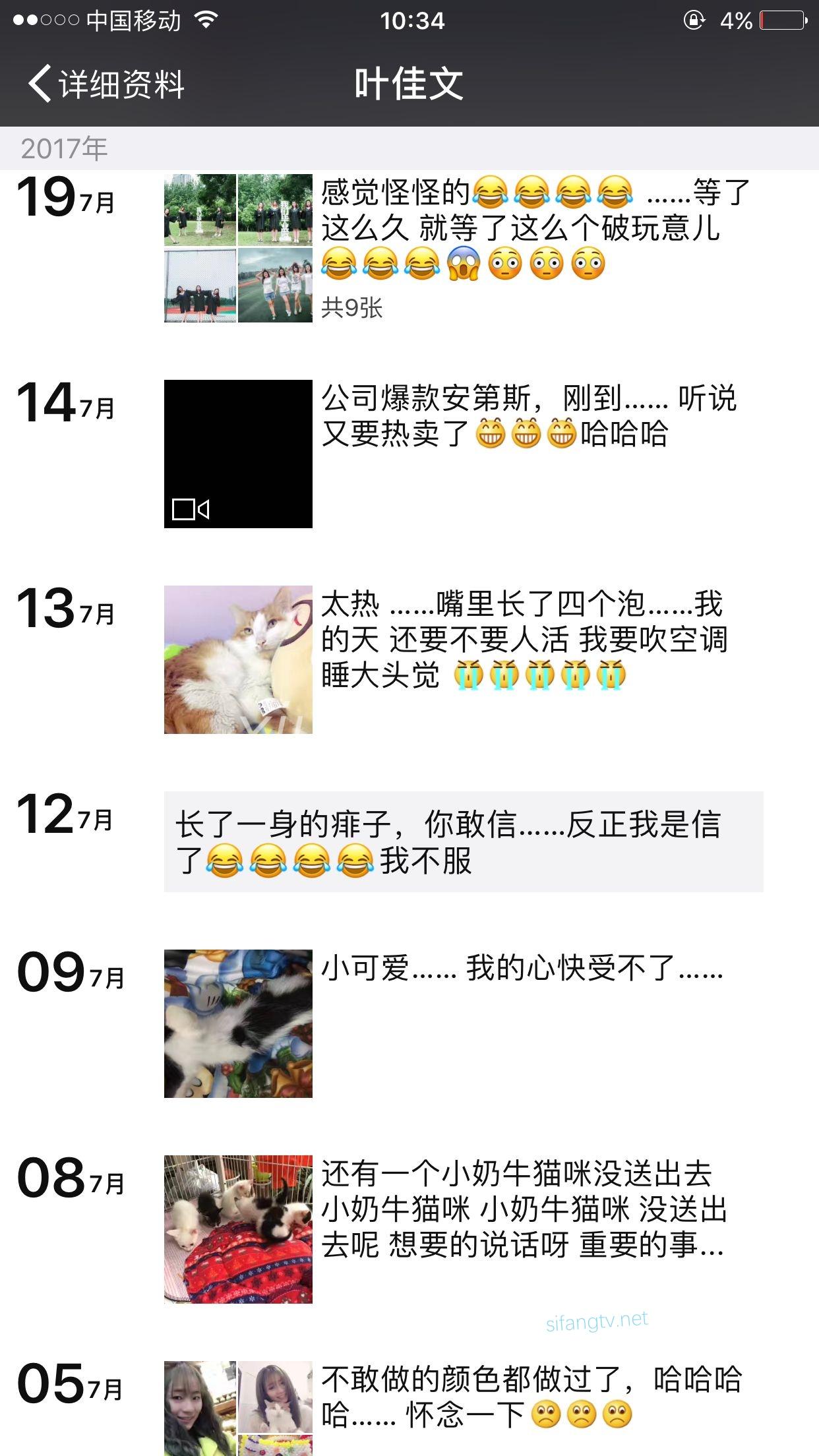Viewport: 819px width, 1456px height.
Task: Open the July 12 text post about 痱子
Action: [463, 841]
